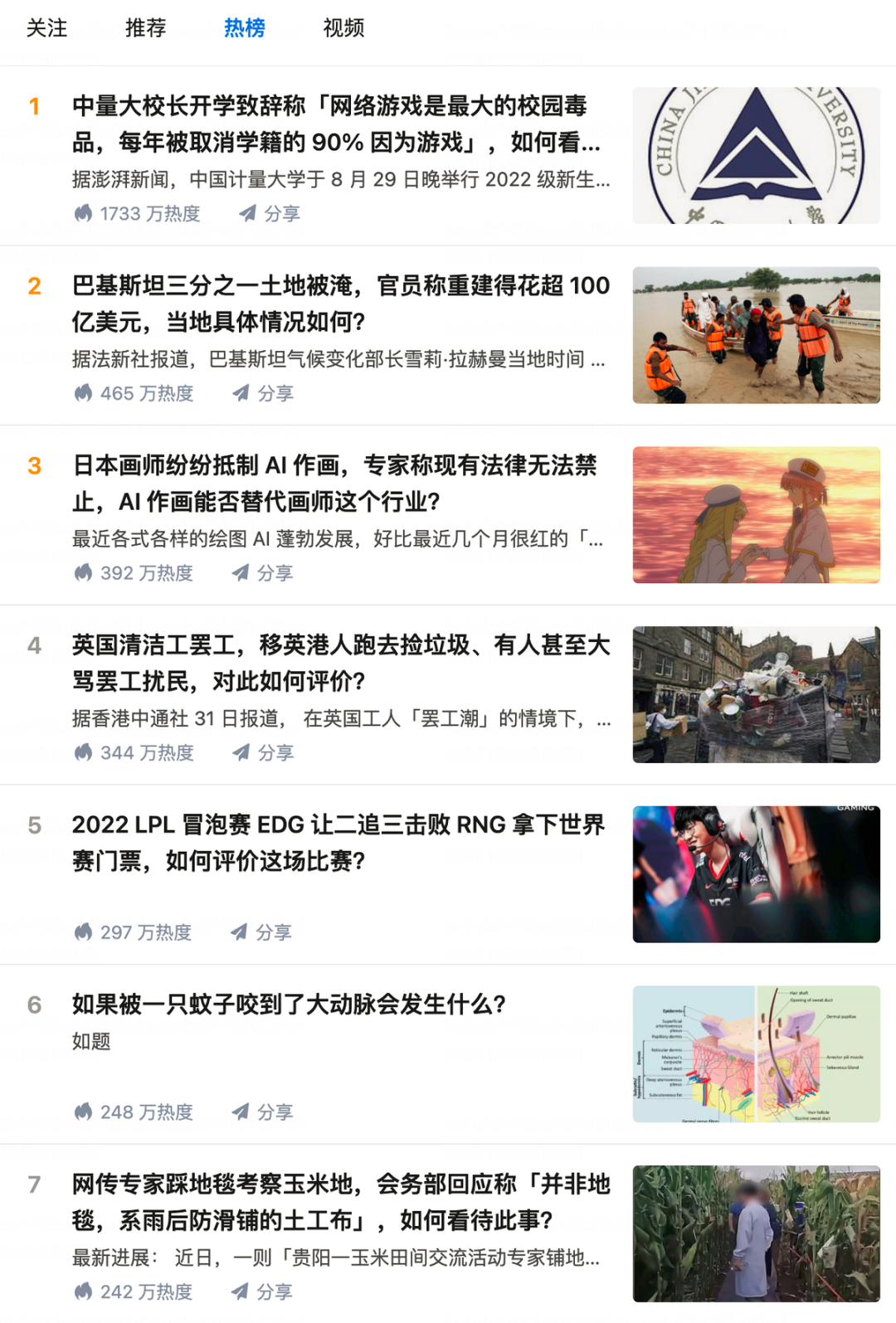Open the 视频 tab

click(x=343, y=28)
